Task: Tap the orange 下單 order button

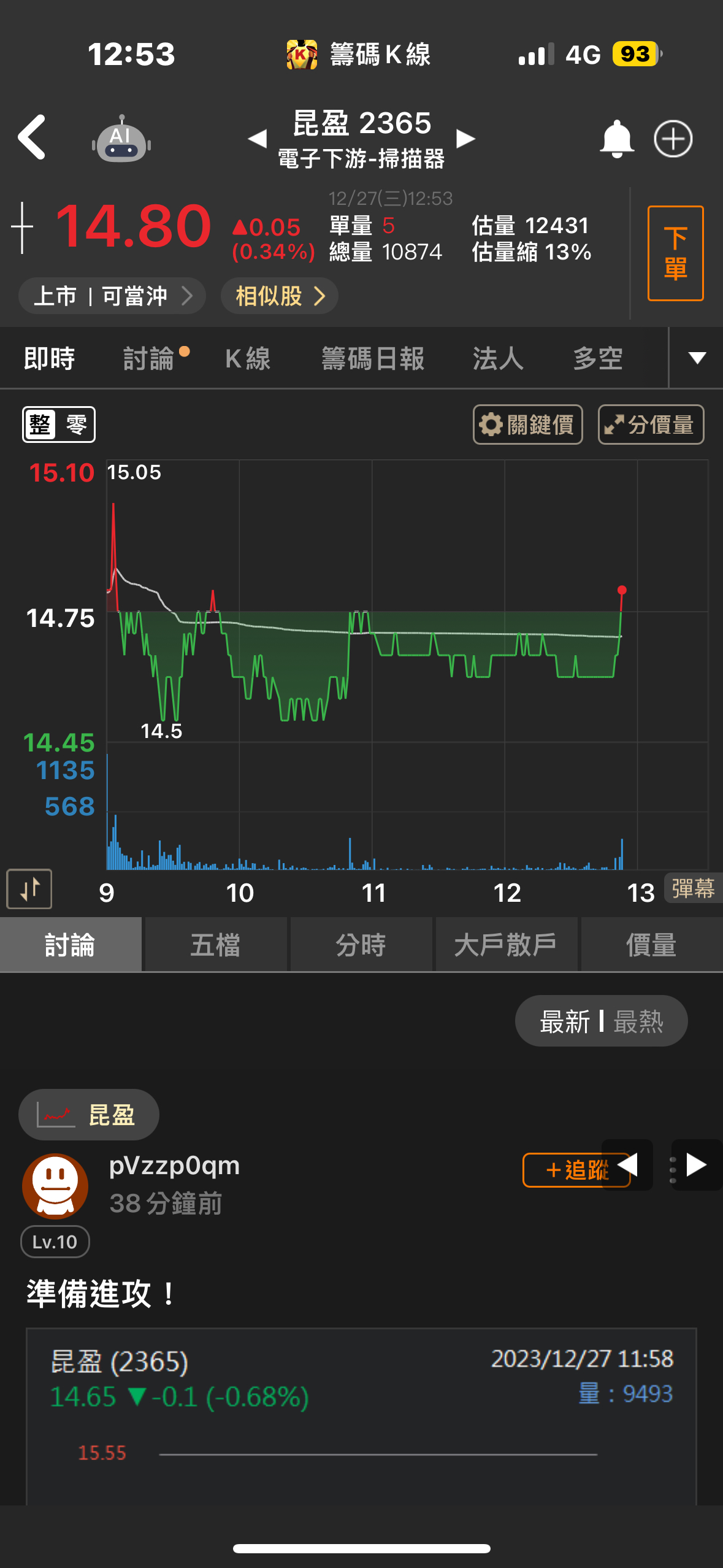Action: point(675,252)
